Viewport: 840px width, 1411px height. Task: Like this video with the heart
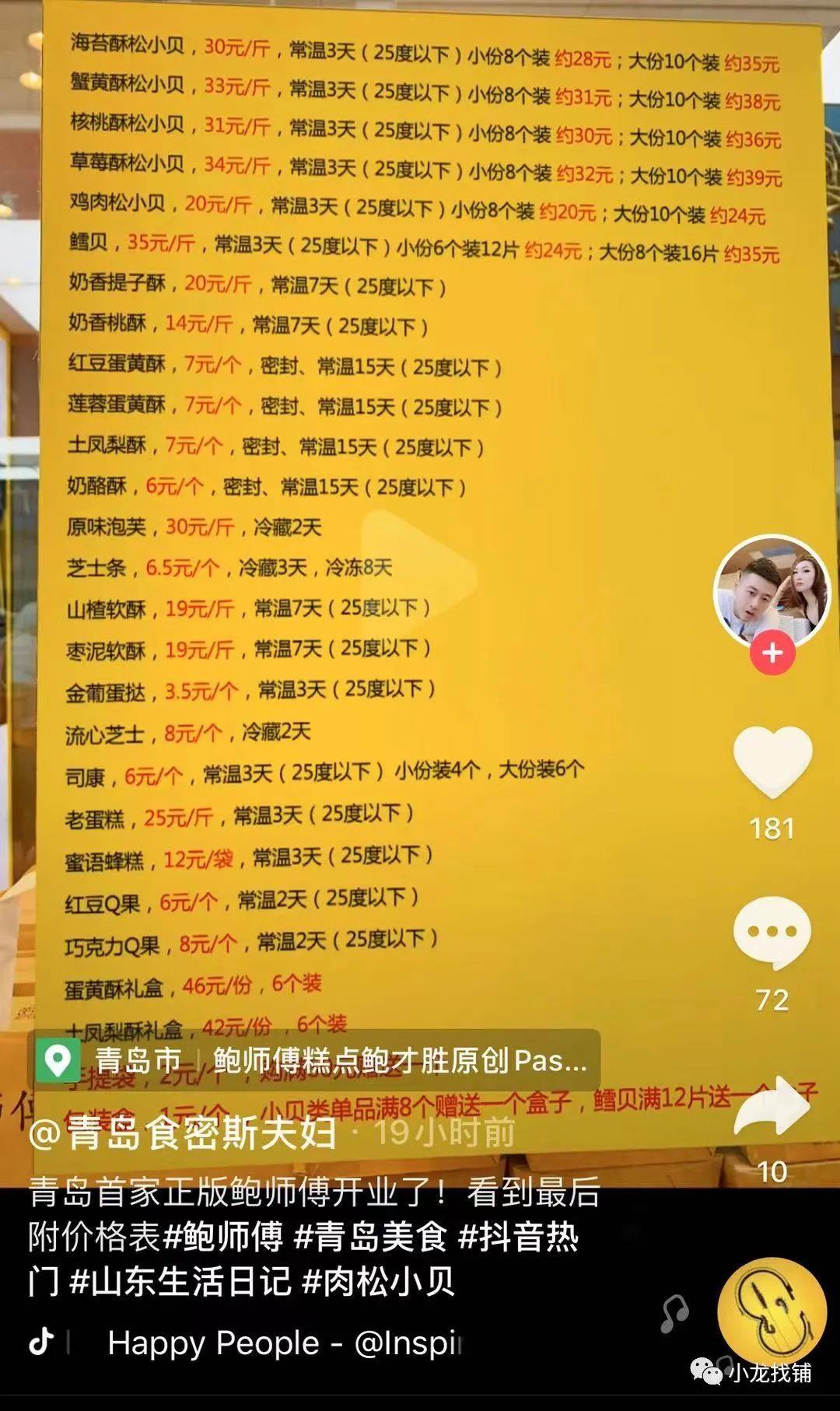tap(772, 761)
